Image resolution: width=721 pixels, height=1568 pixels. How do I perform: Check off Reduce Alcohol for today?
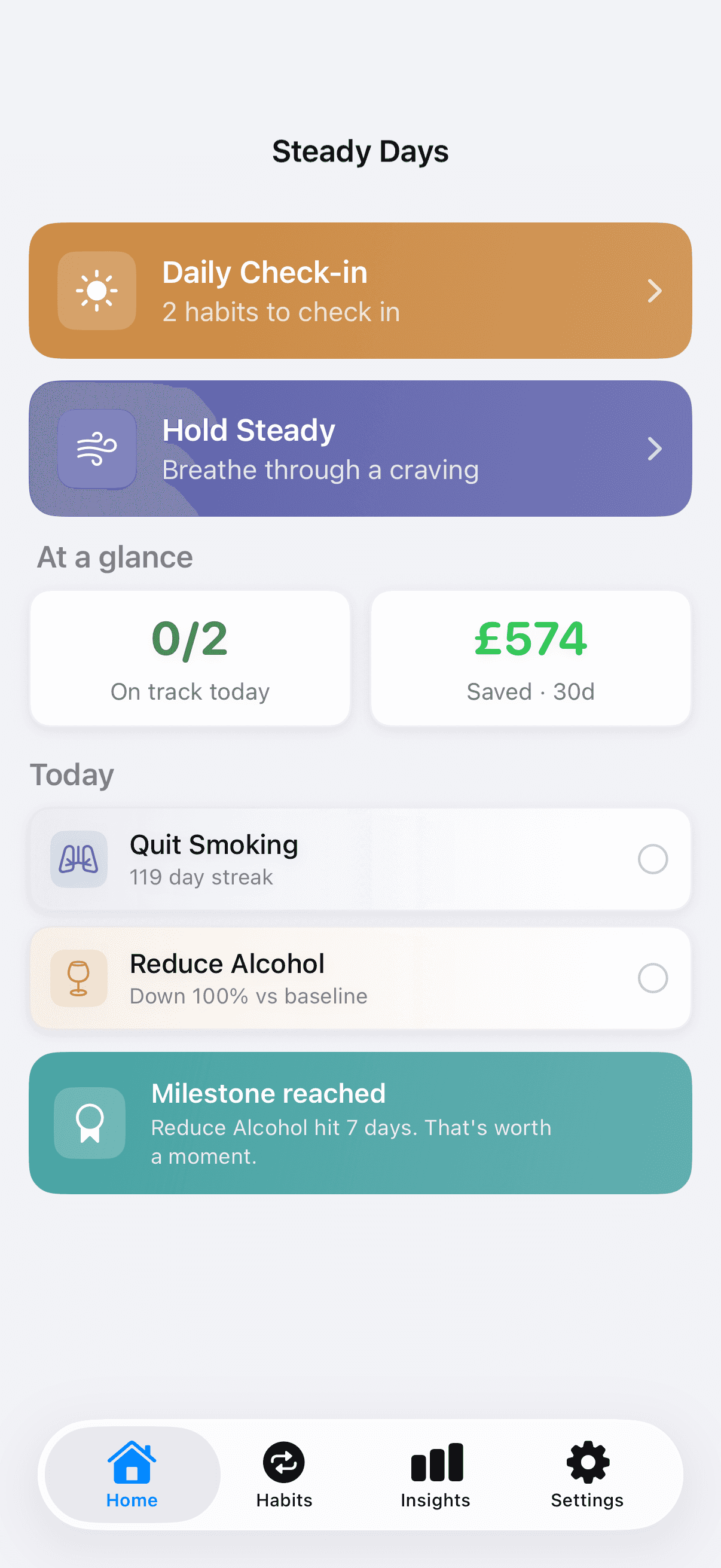[652, 978]
